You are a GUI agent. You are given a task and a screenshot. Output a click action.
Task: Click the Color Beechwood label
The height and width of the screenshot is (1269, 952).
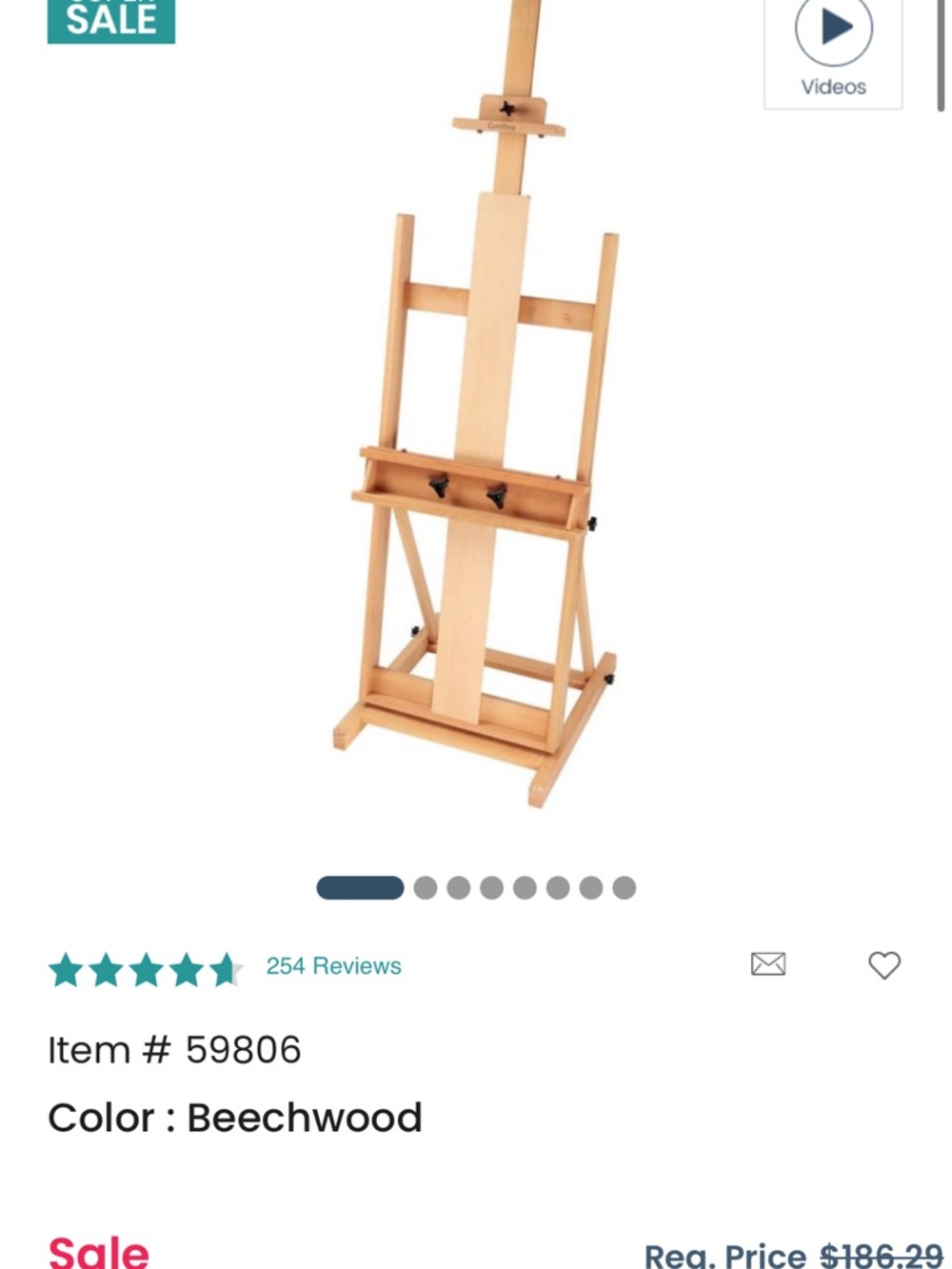[x=234, y=1117]
